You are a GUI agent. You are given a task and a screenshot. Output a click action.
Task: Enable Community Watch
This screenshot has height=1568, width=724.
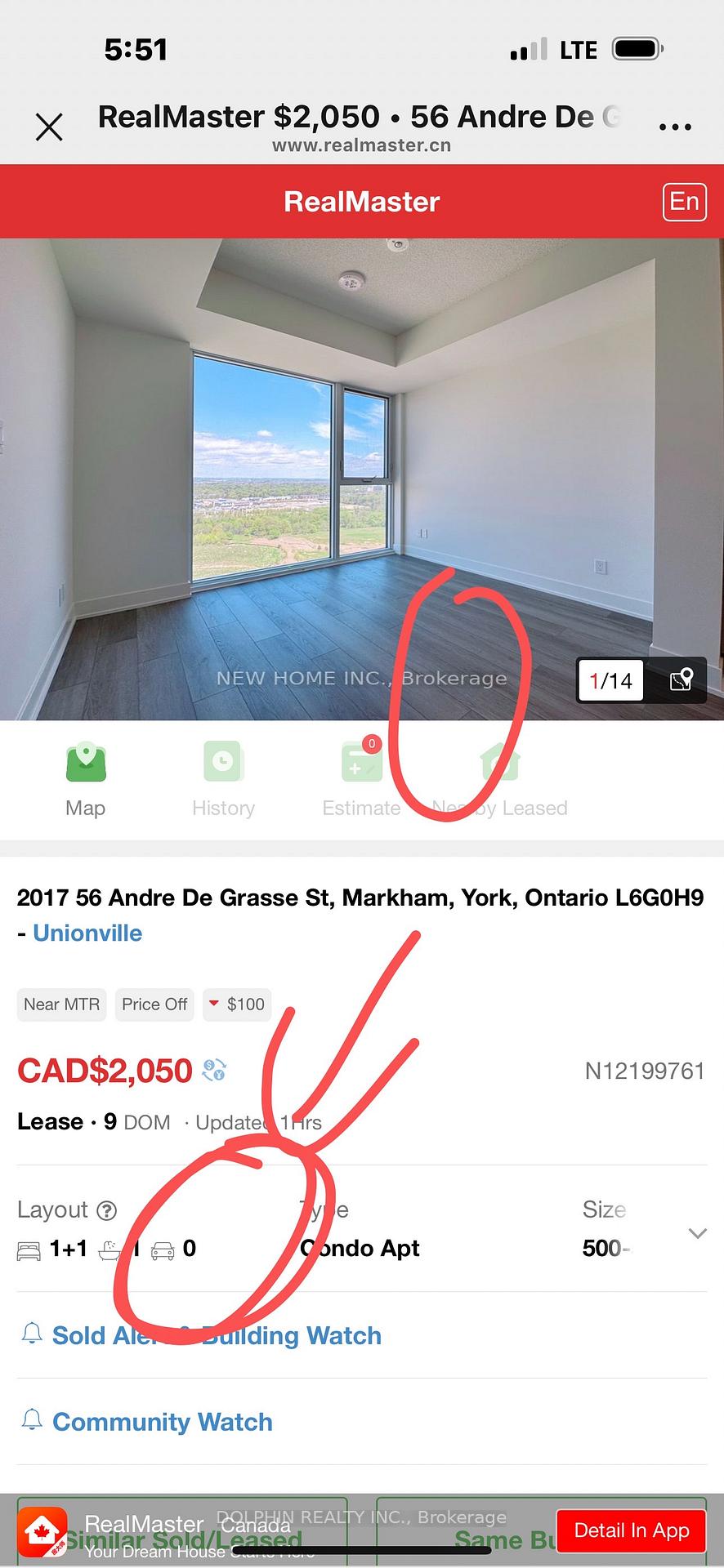(147, 1422)
